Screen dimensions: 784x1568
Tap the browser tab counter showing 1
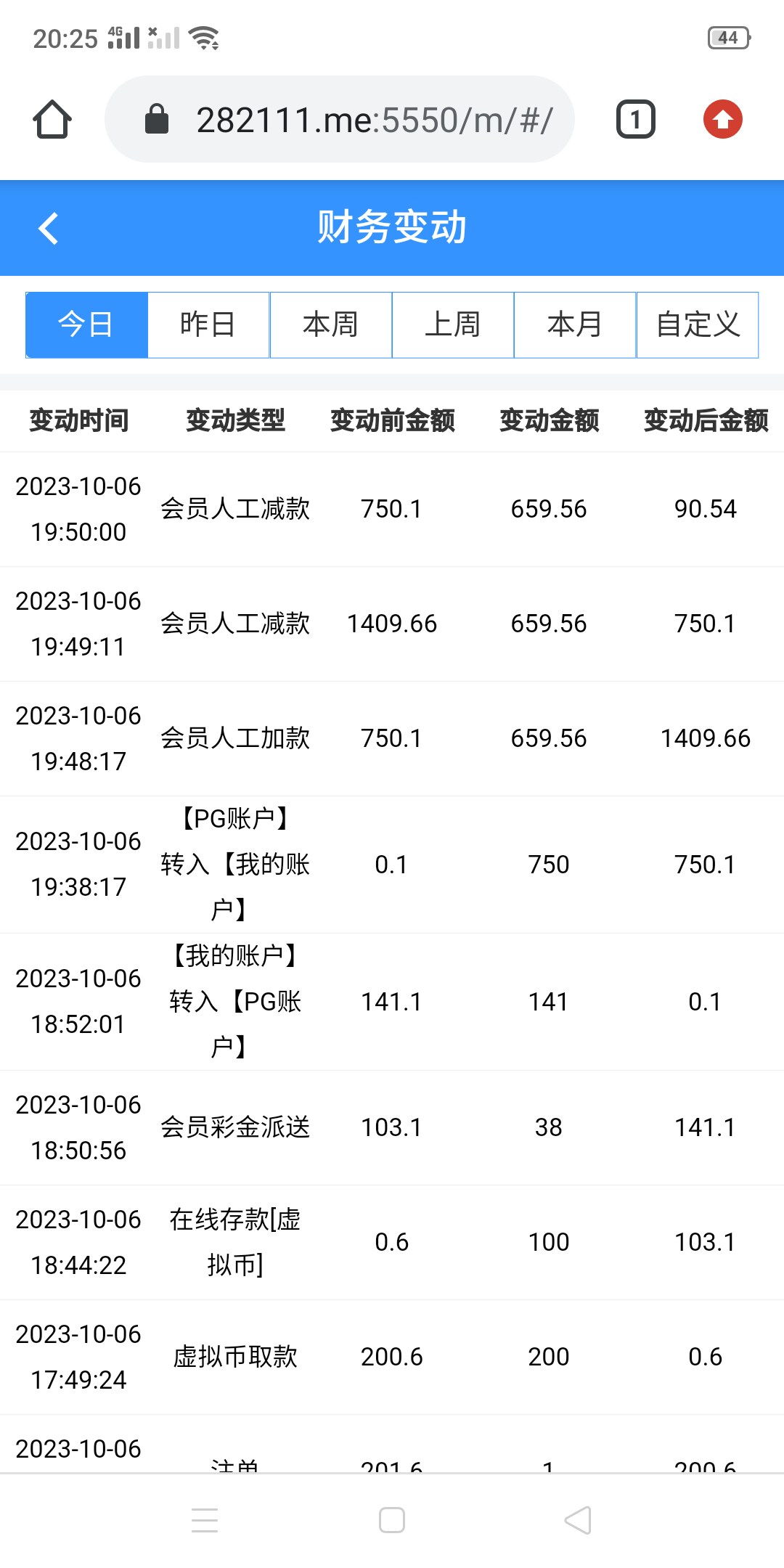634,119
